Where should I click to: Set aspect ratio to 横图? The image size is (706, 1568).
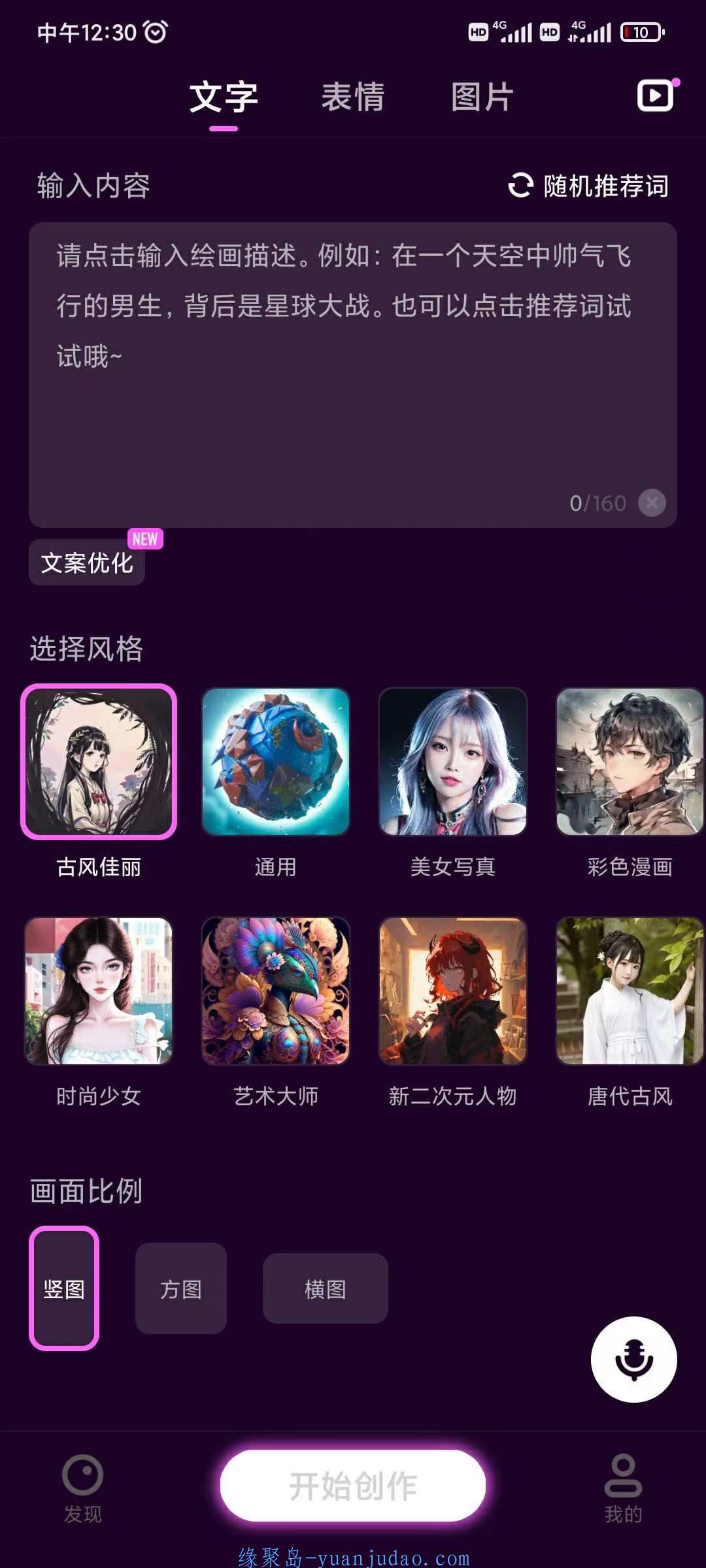click(326, 1288)
